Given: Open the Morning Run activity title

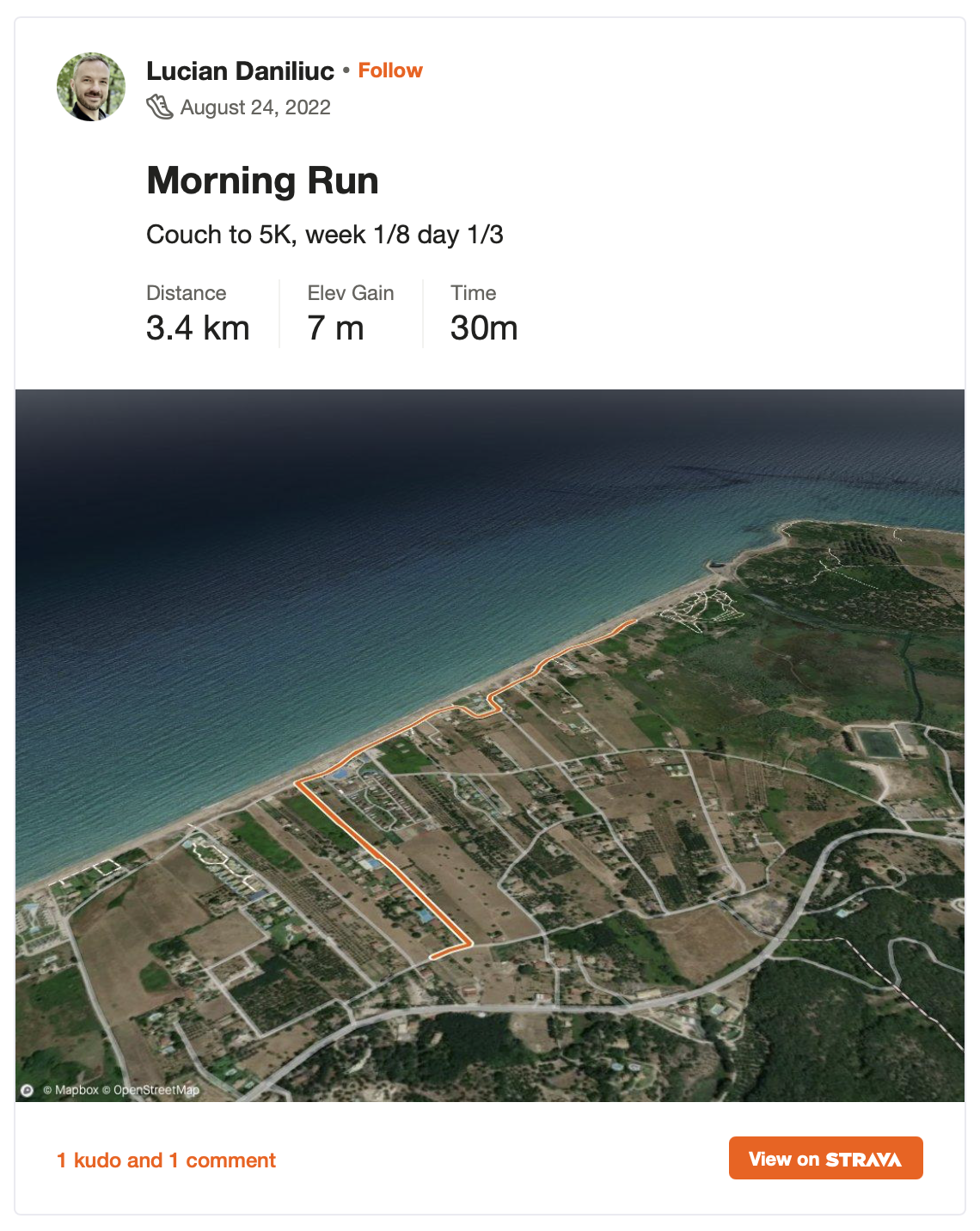Looking at the screenshot, I should coord(262,181).
